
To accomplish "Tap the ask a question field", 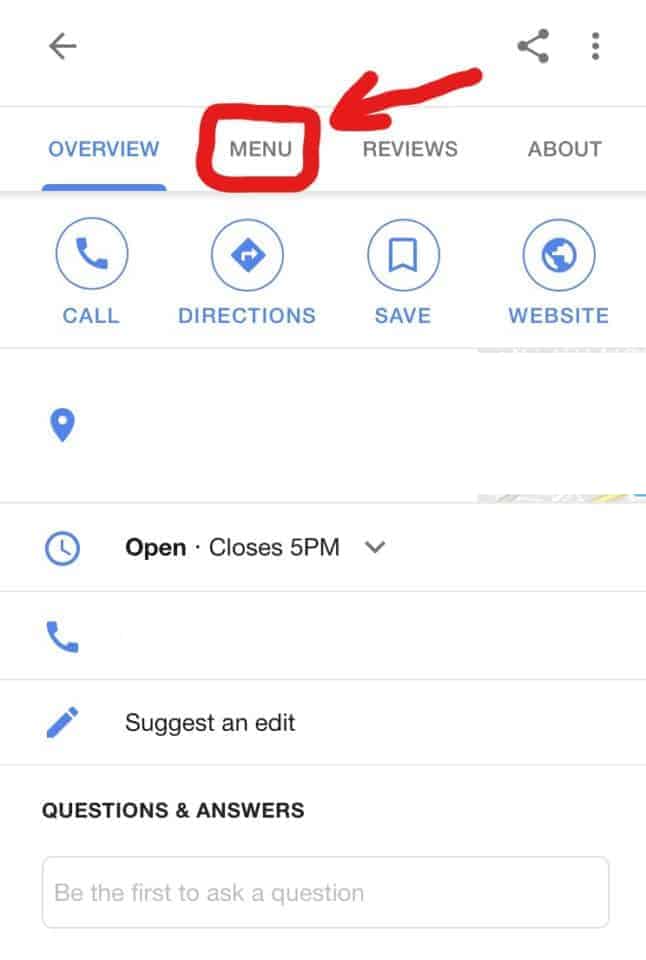I will [325, 892].
